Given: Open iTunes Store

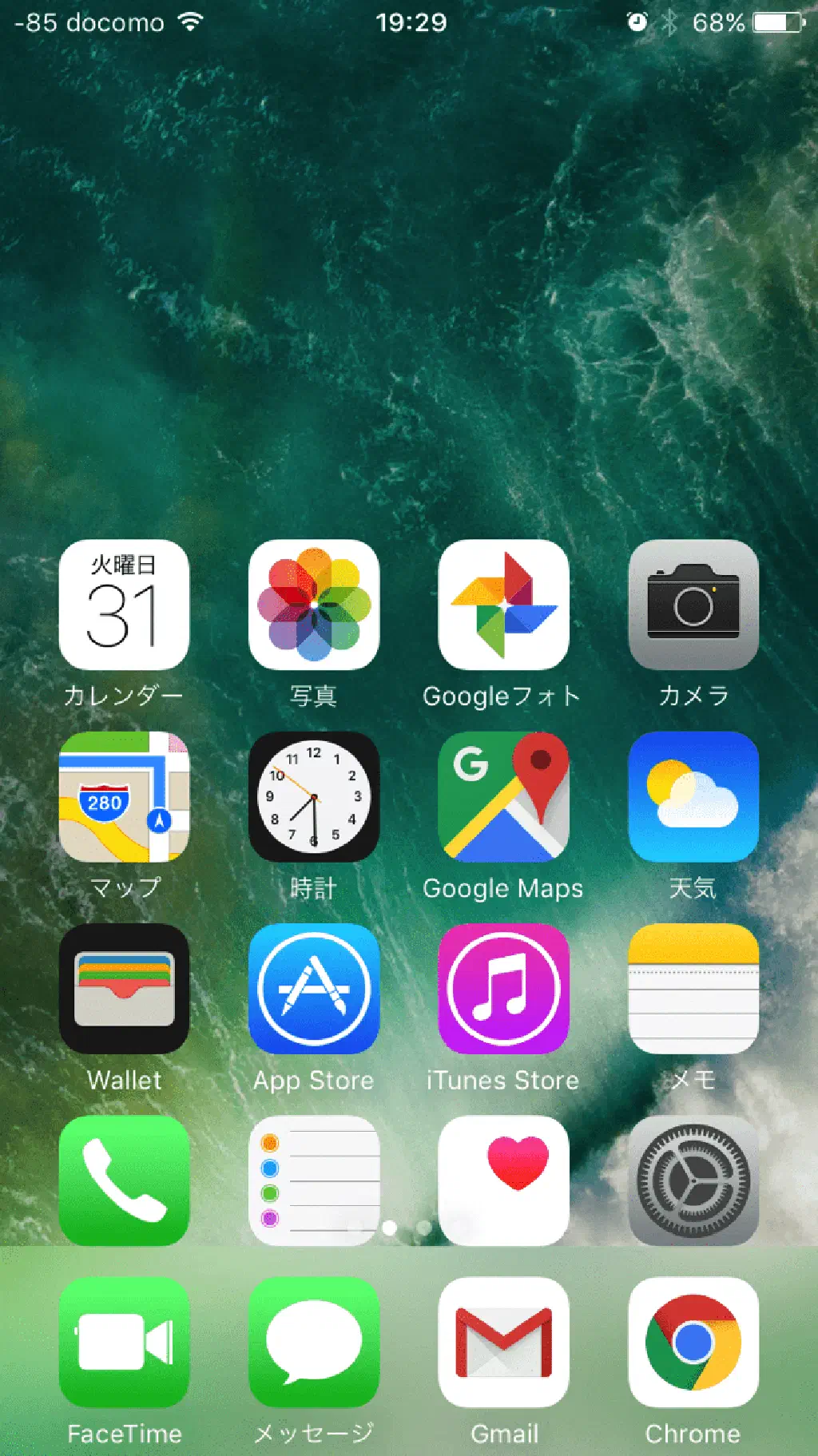Looking at the screenshot, I should (503, 989).
